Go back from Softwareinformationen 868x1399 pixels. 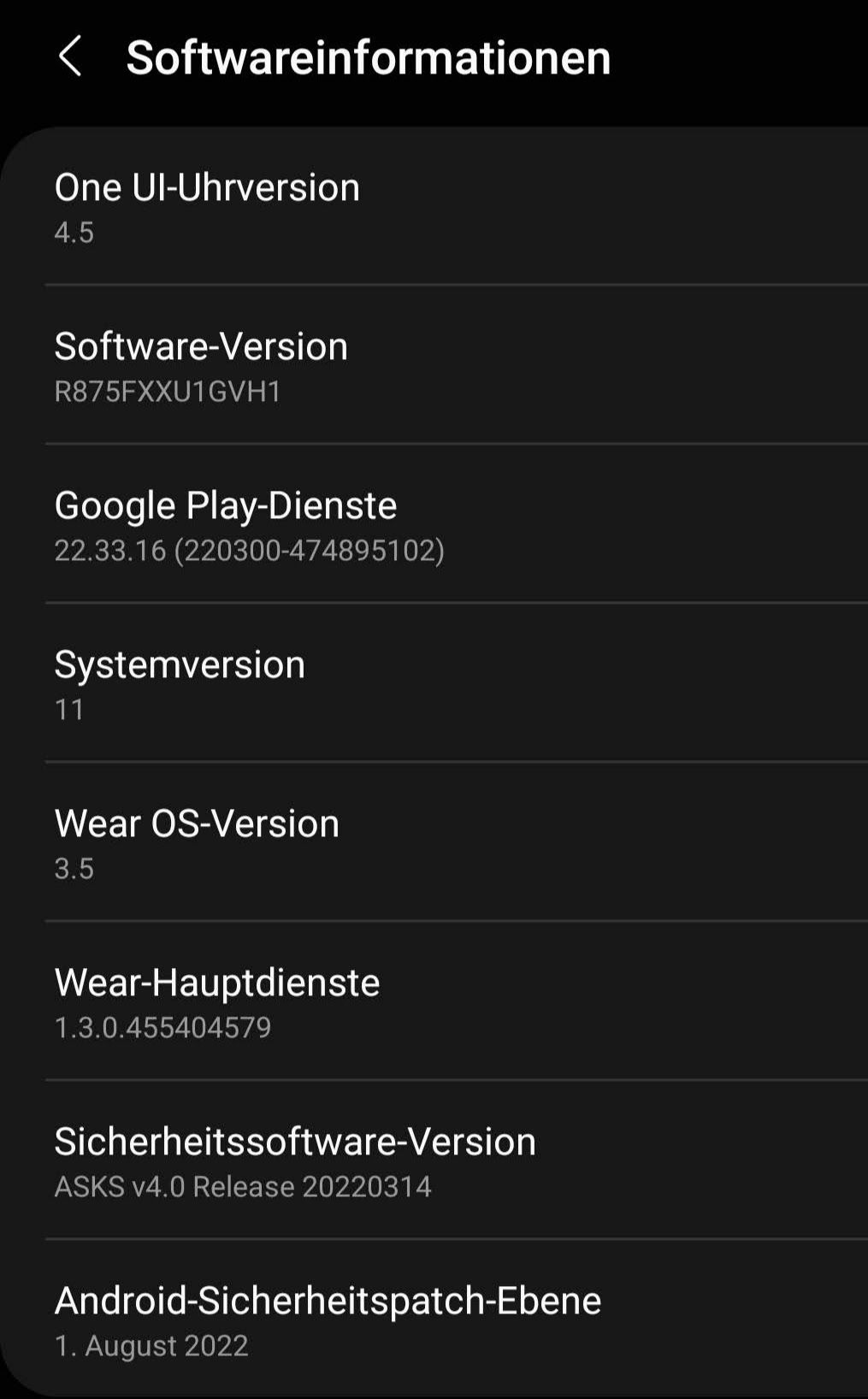(x=70, y=57)
